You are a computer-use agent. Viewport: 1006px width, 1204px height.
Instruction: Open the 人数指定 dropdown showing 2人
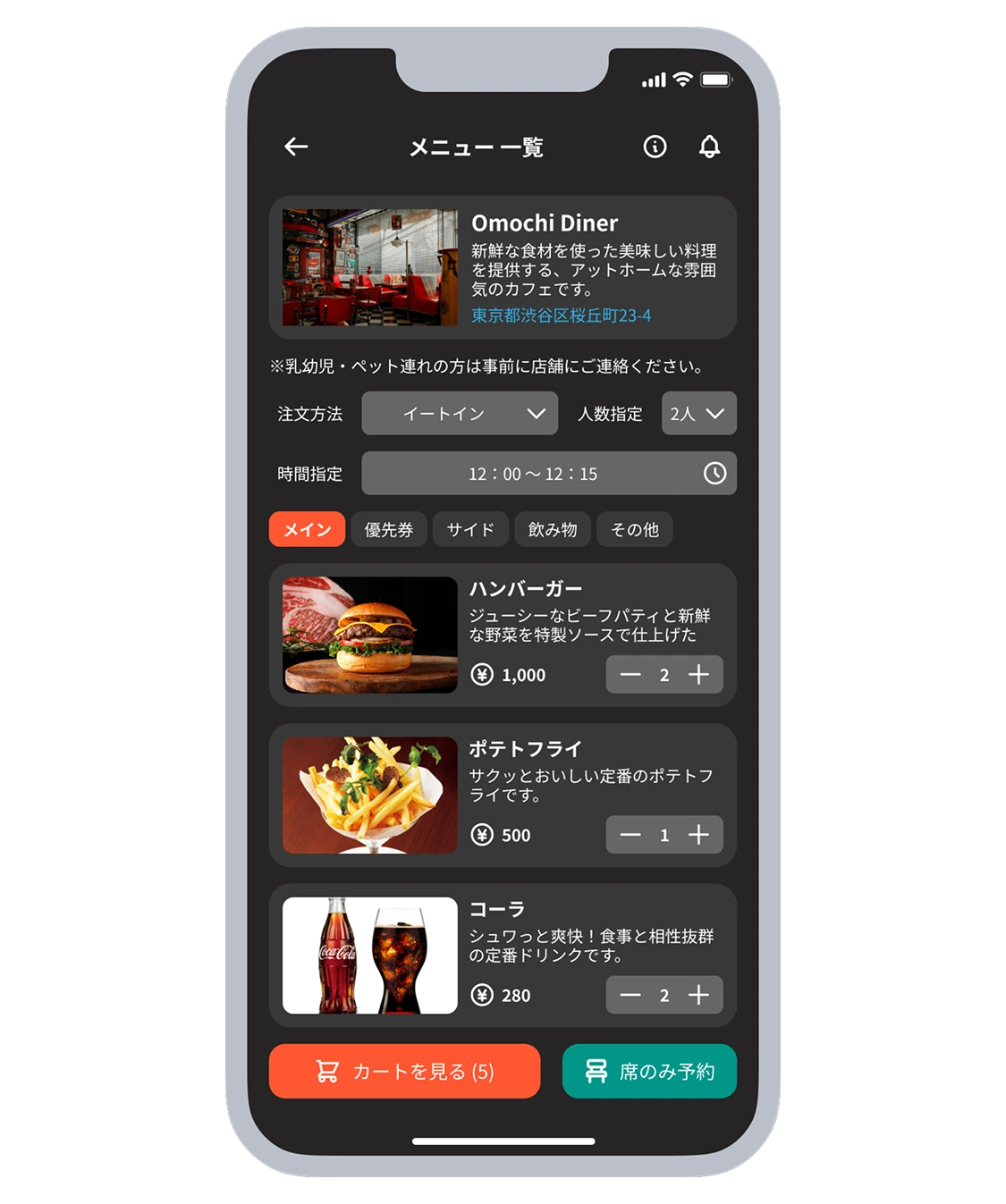(698, 413)
